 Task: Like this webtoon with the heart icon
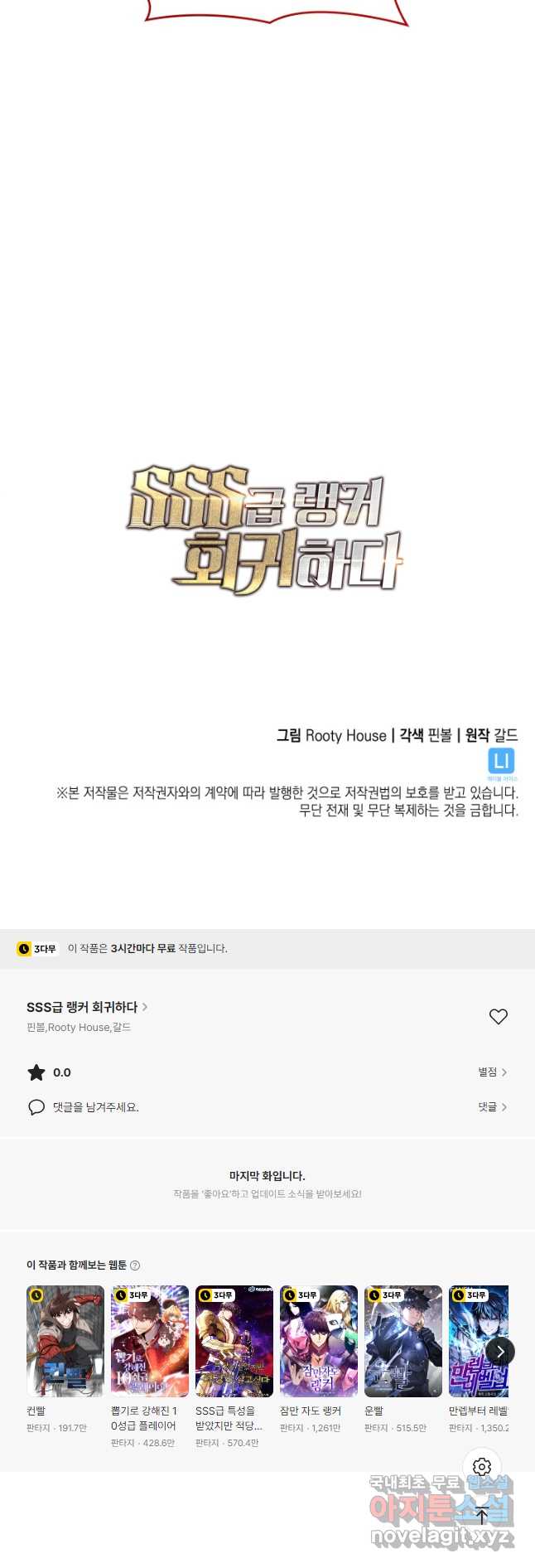(x=498, y=1016)
